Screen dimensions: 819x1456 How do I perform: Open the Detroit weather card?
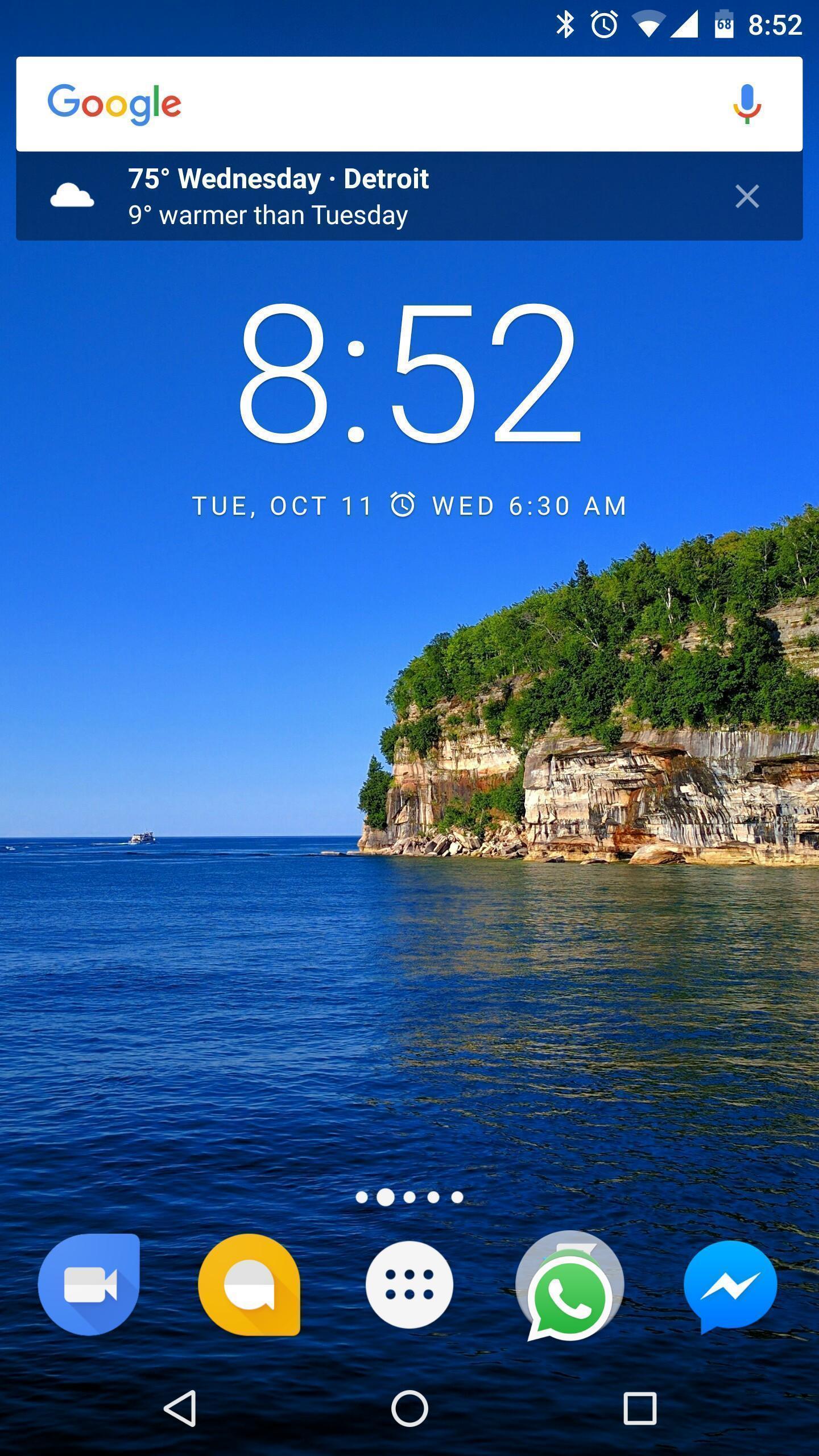click(x=341, y=196)
